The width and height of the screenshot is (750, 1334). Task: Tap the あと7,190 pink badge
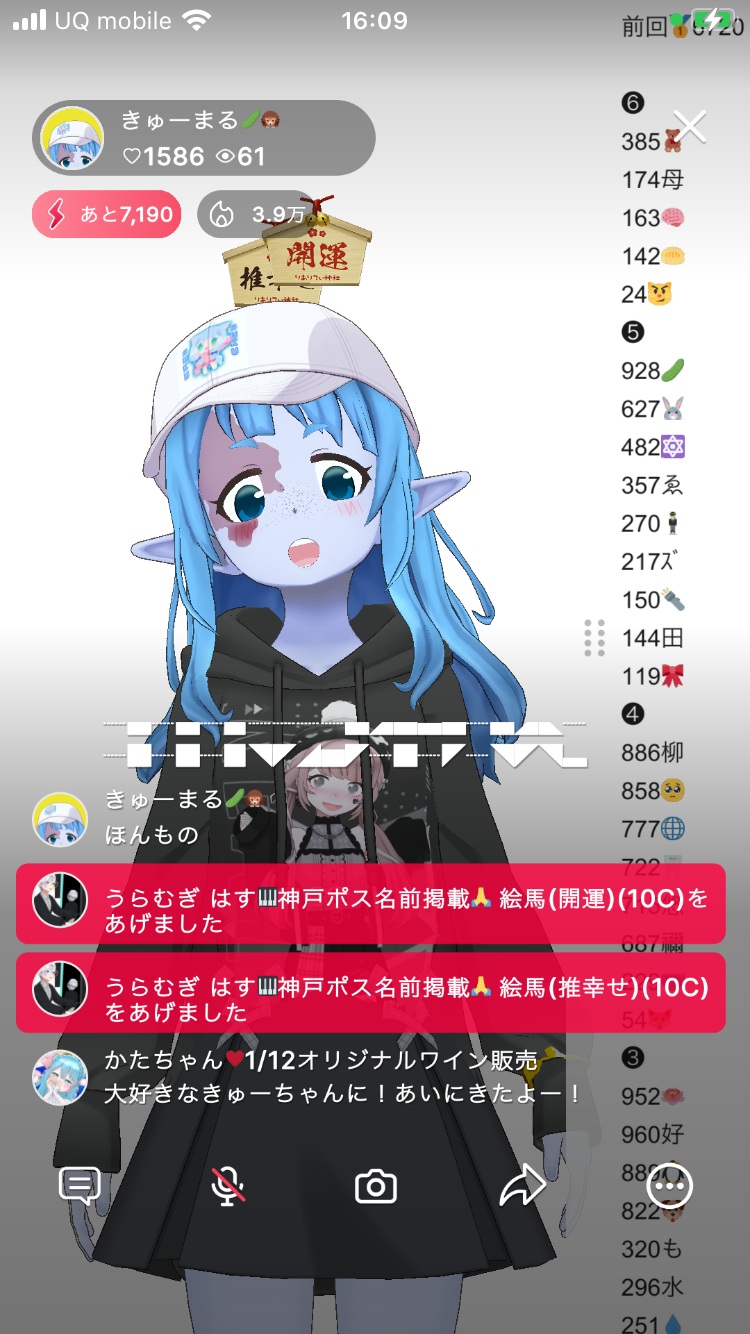click(x=107, y=214)
